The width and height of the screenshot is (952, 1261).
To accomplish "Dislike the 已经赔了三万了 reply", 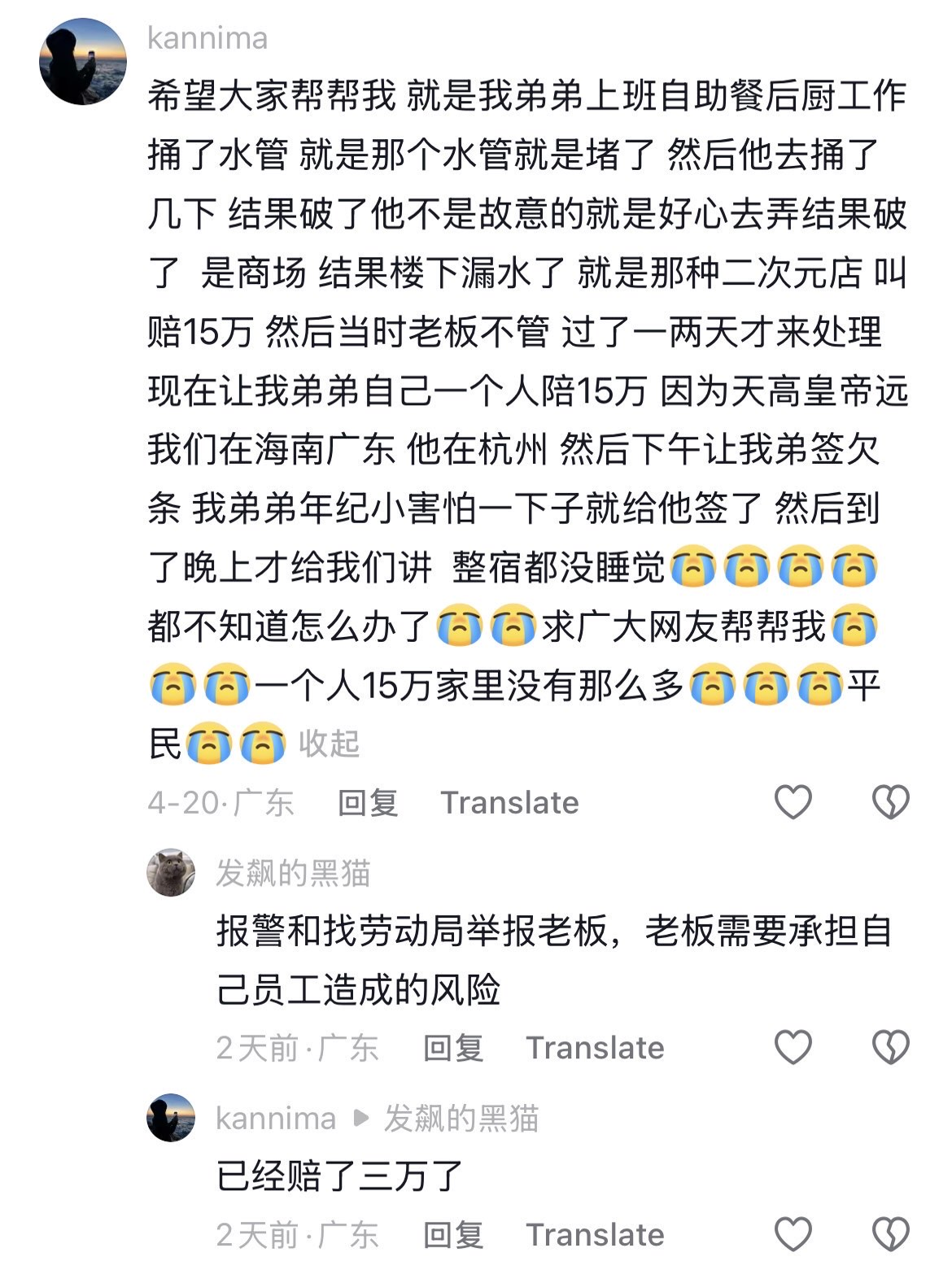I will point(890,1234).
